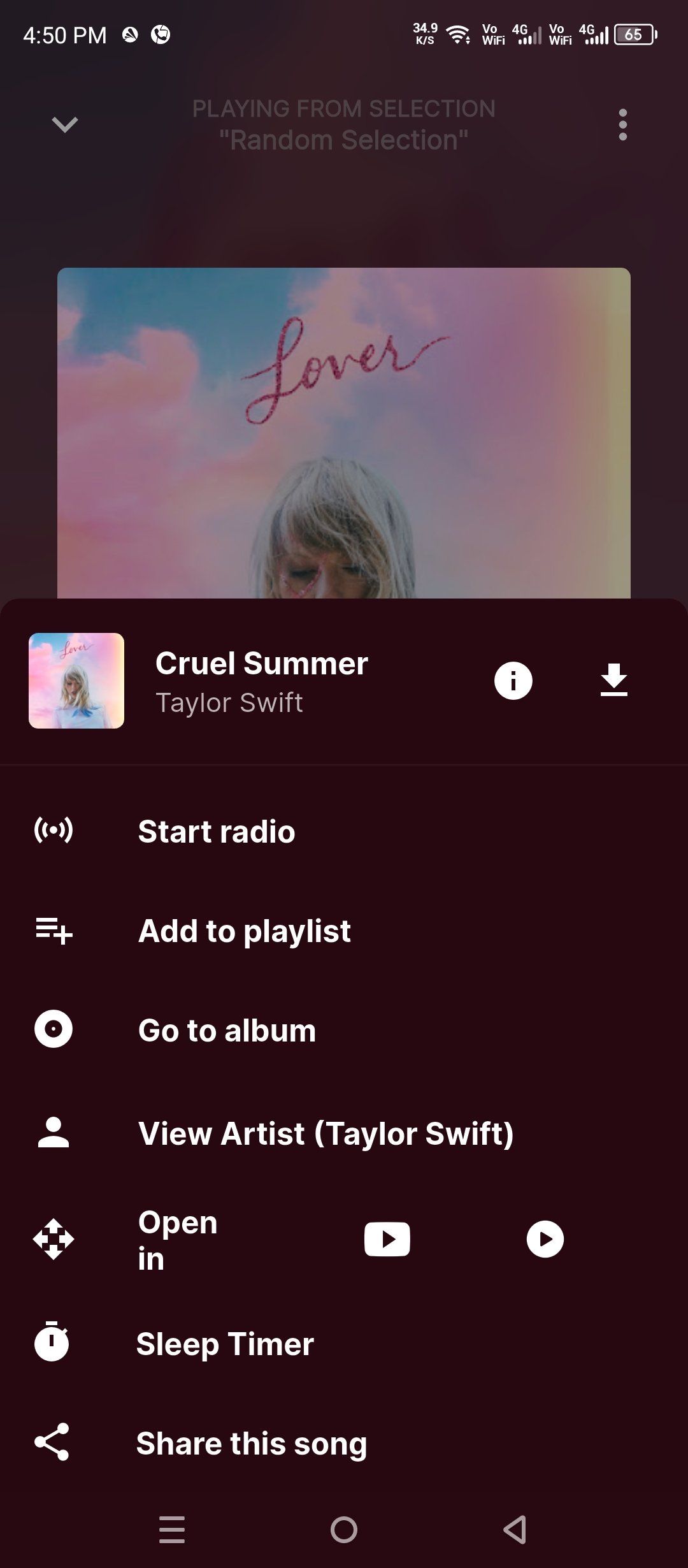
Task: Select Add to playlist
Action: [x=245, y=930]
